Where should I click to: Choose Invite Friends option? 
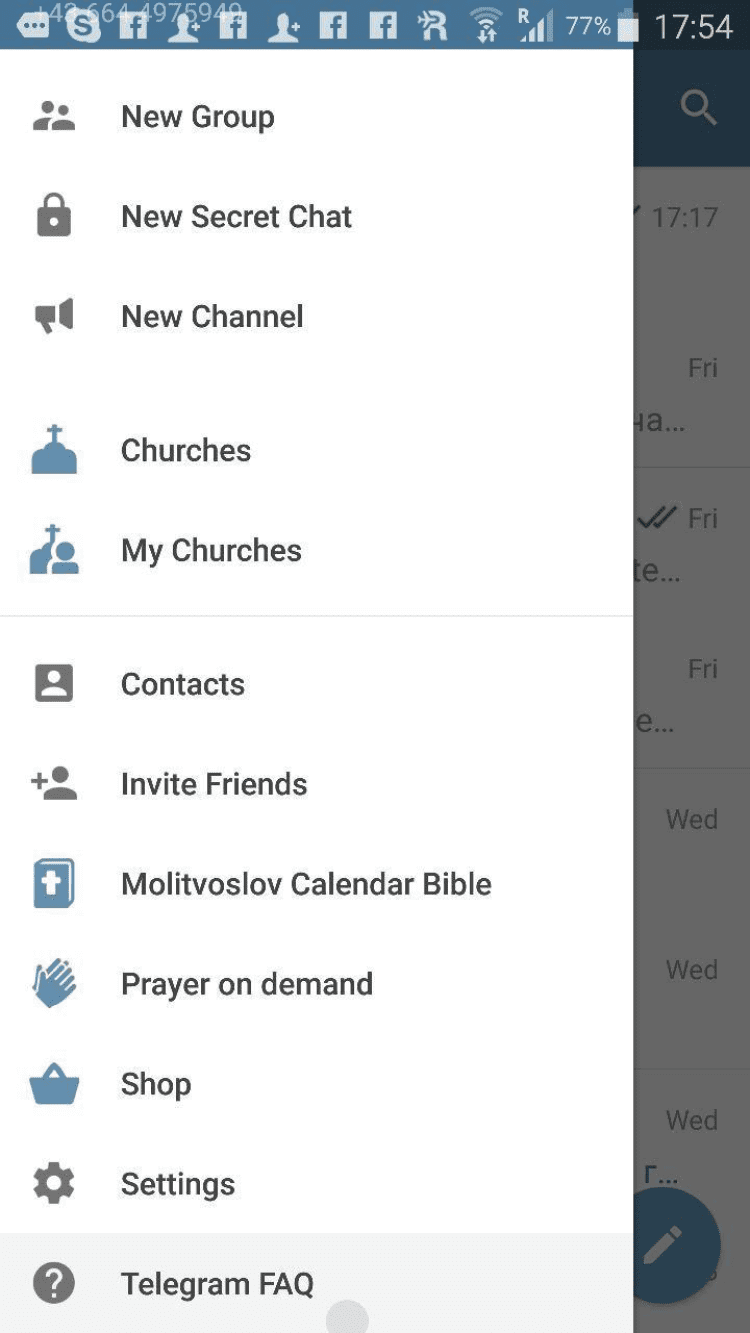click(214, 784)
